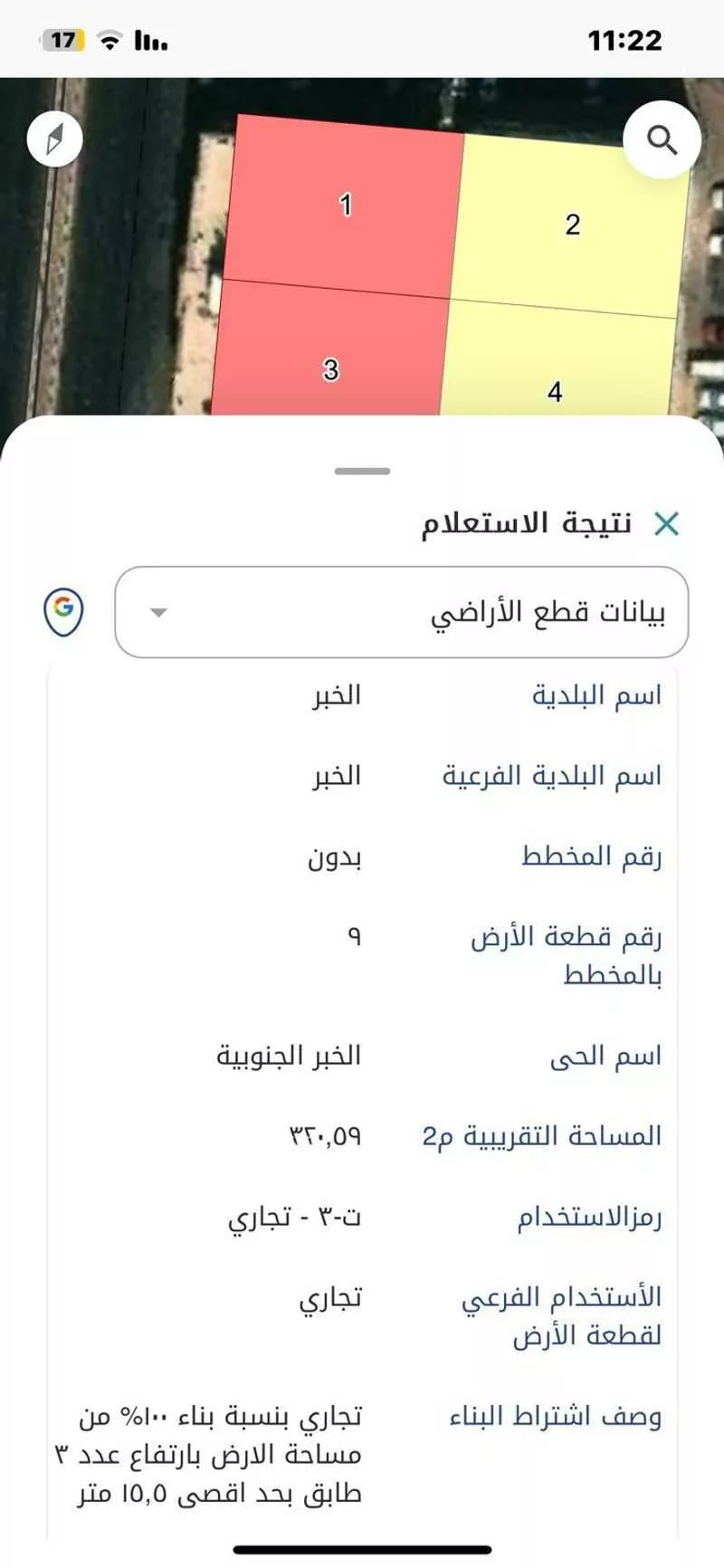
Task: Close the نتيجة الاستعلام panel
Action: pos(667,523)
